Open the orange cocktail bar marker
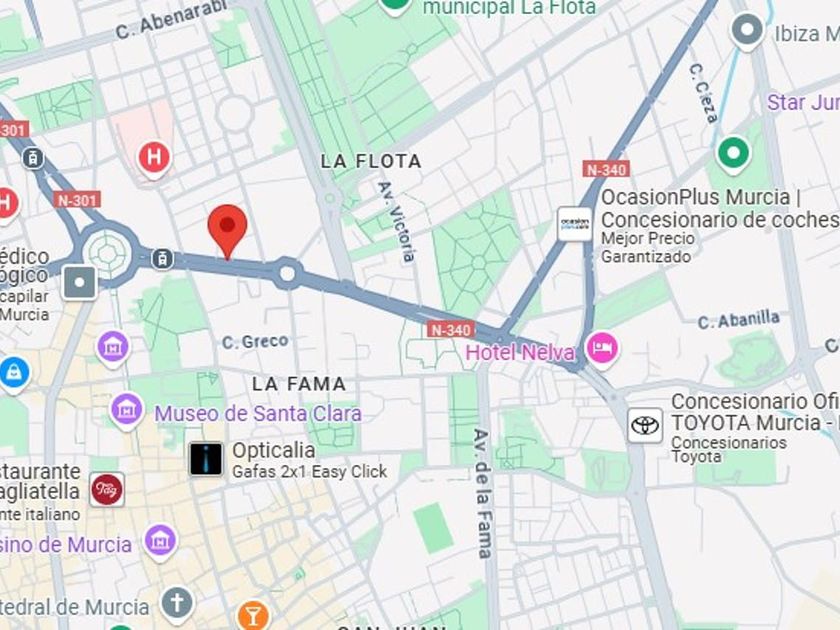Screen dimensions: 840x630 253,615
